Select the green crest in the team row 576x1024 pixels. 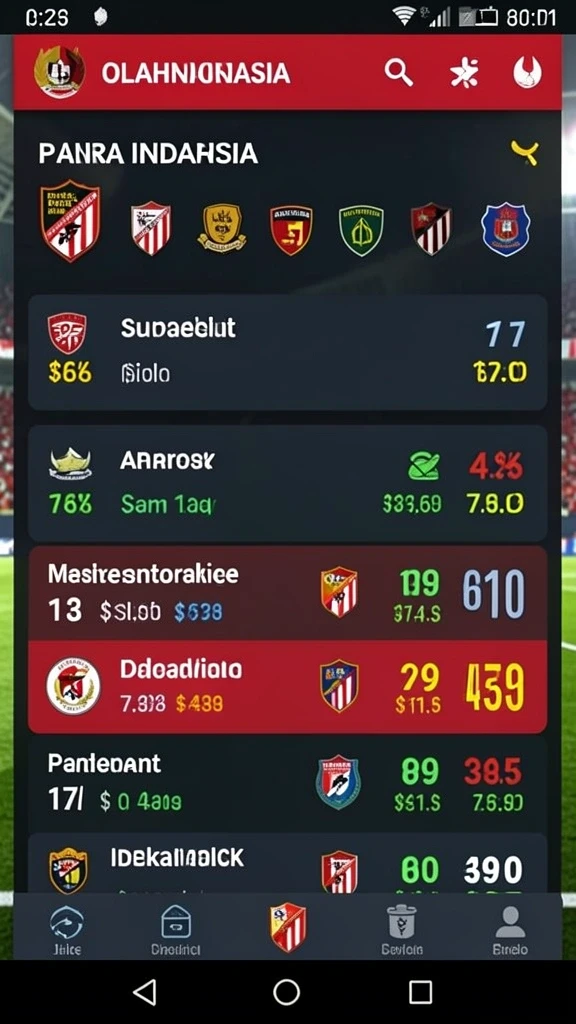[361, 230]
